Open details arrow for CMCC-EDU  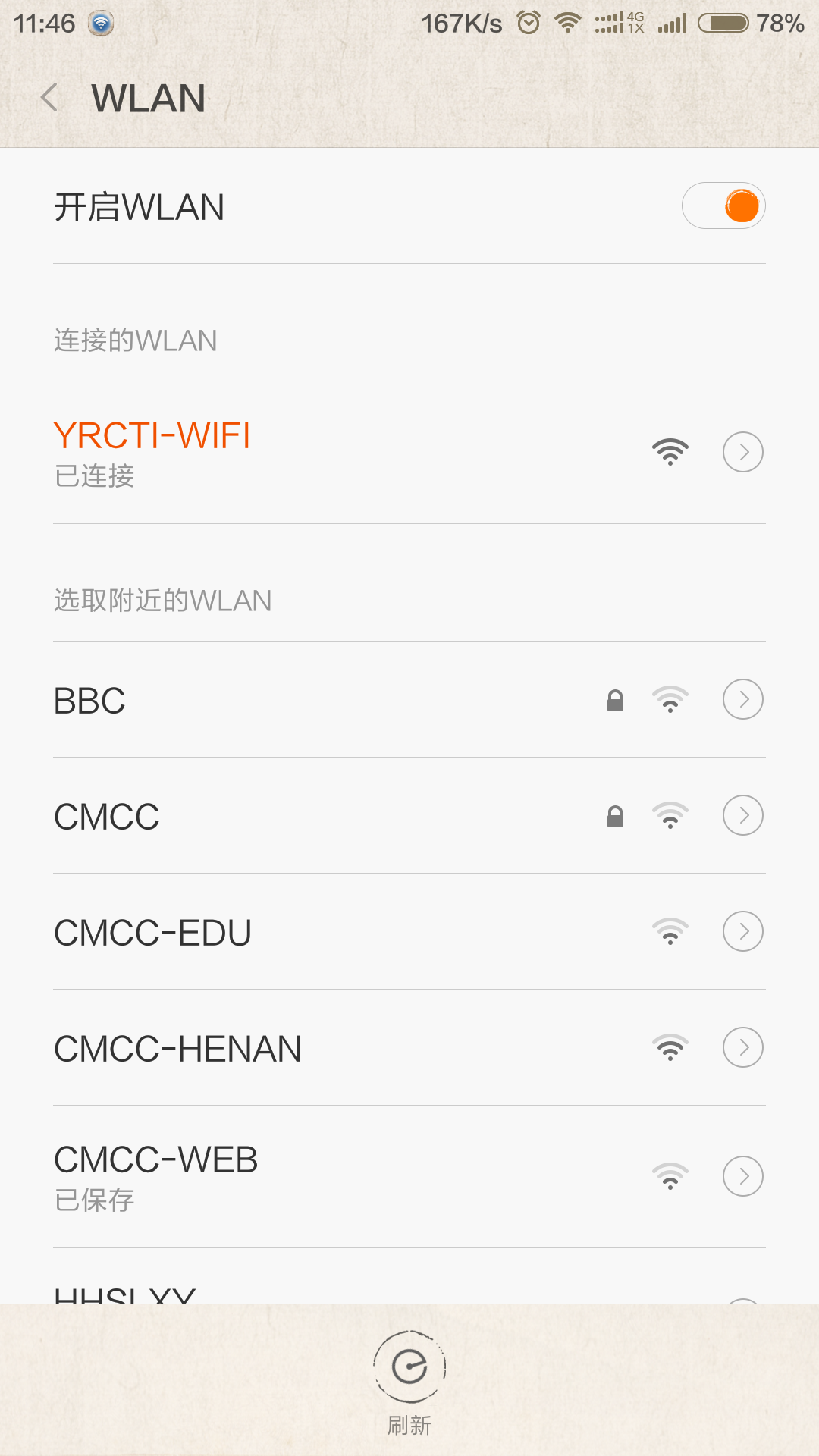[742, 931]
